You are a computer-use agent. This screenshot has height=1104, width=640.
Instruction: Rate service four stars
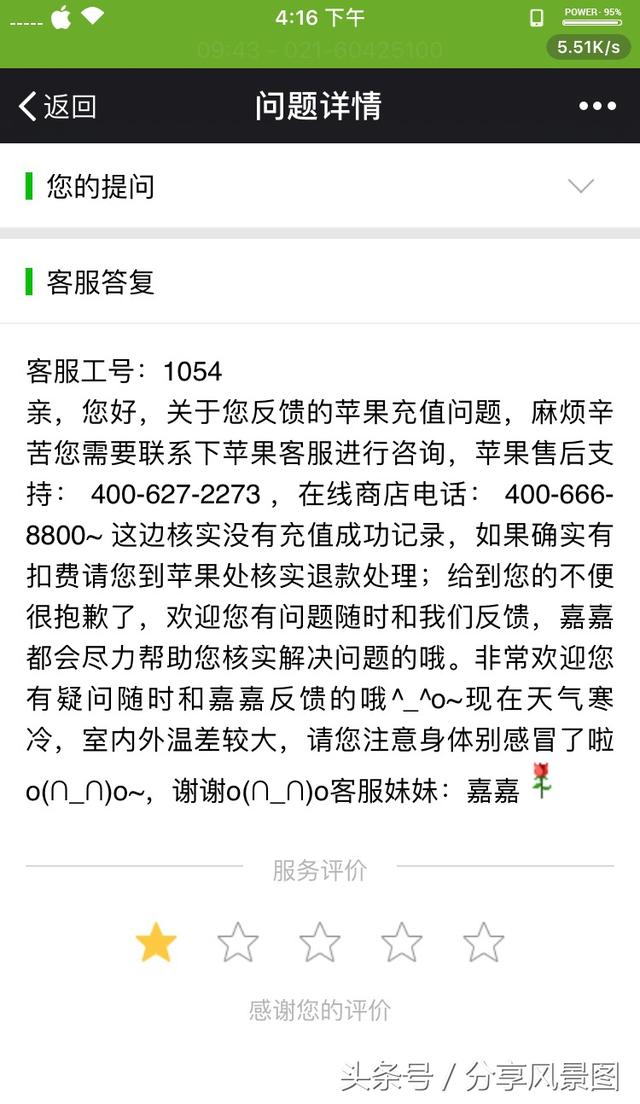click(x=401, y=942)
